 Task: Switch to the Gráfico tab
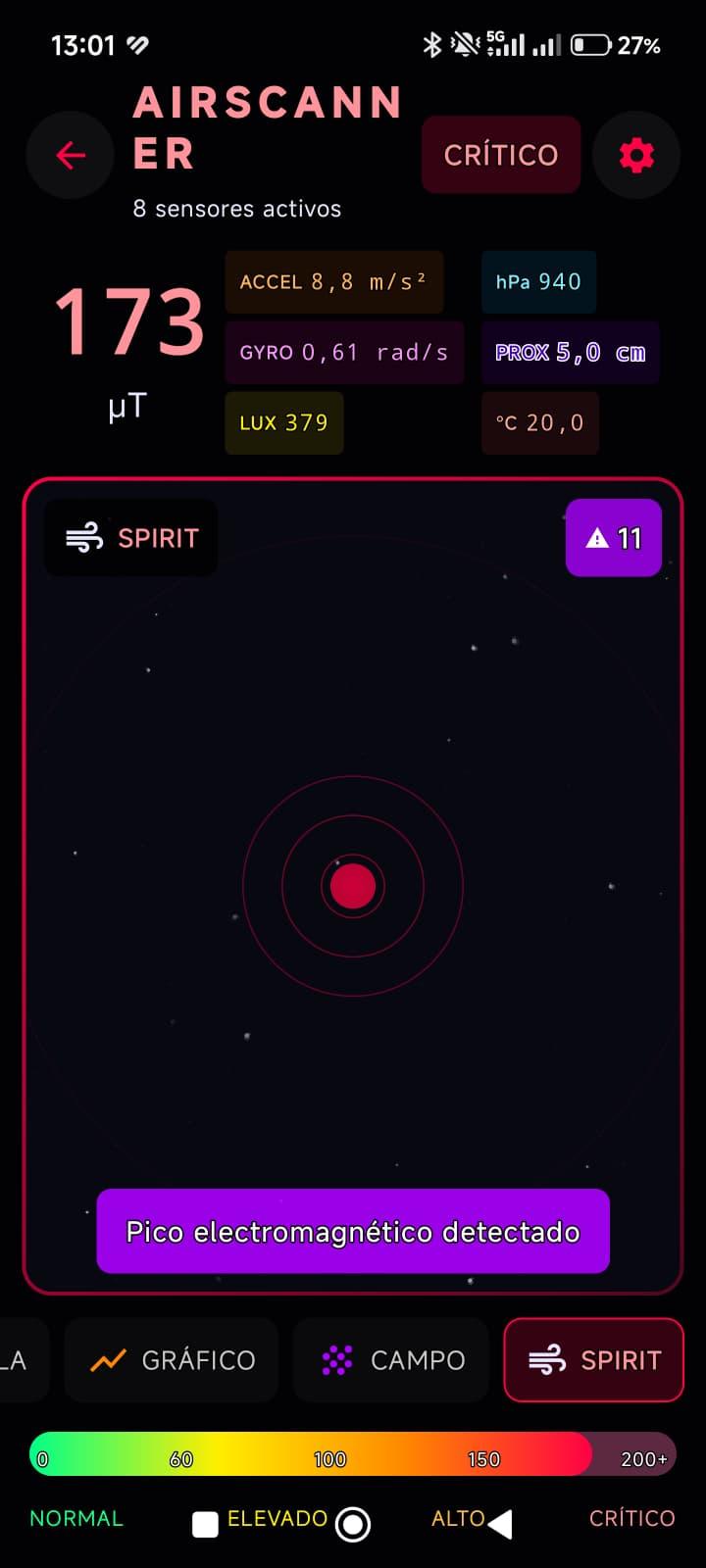click(173, 1360)
